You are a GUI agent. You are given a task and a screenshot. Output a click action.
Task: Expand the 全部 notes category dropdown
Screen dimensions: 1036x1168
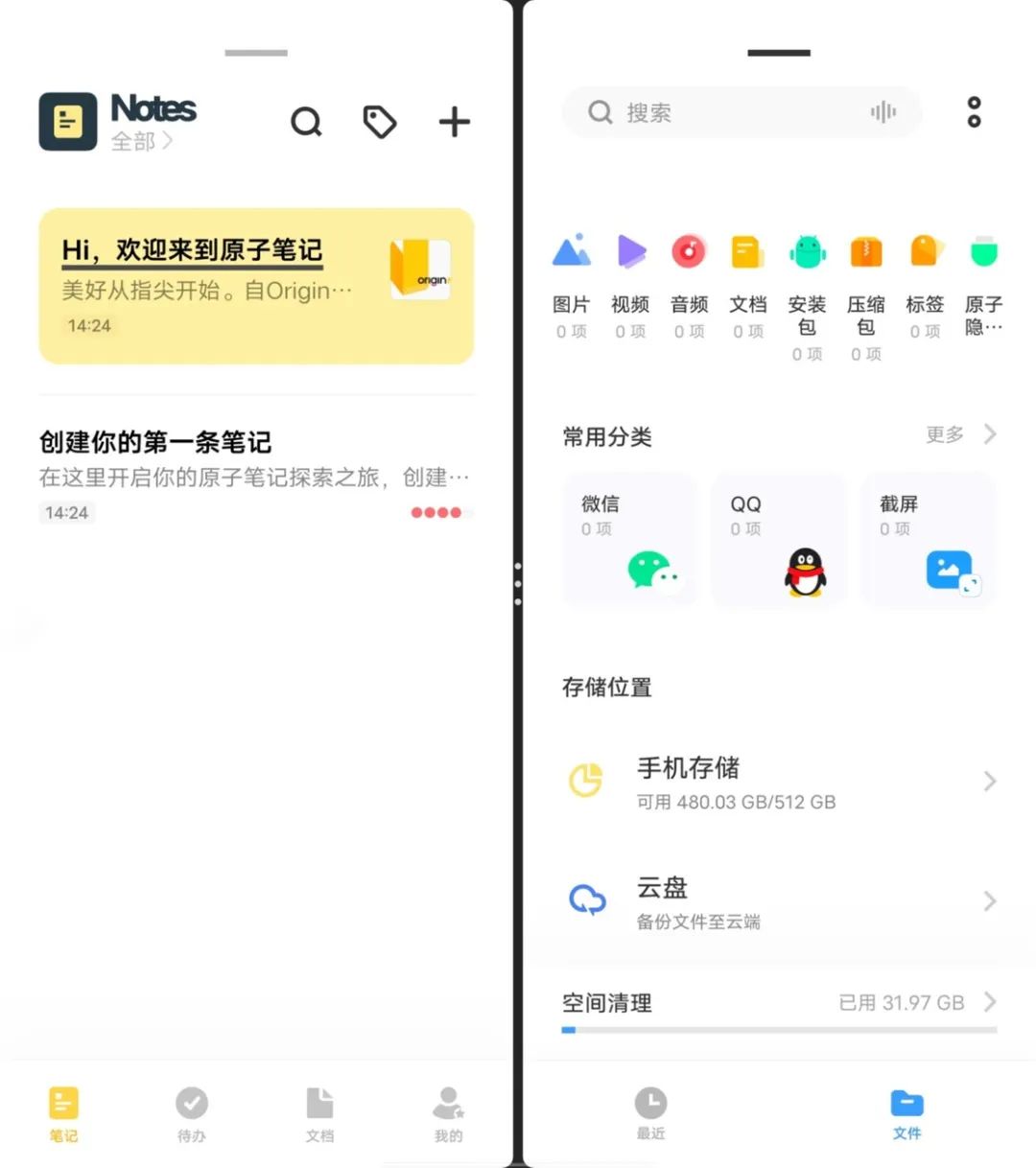click(141, 142)
